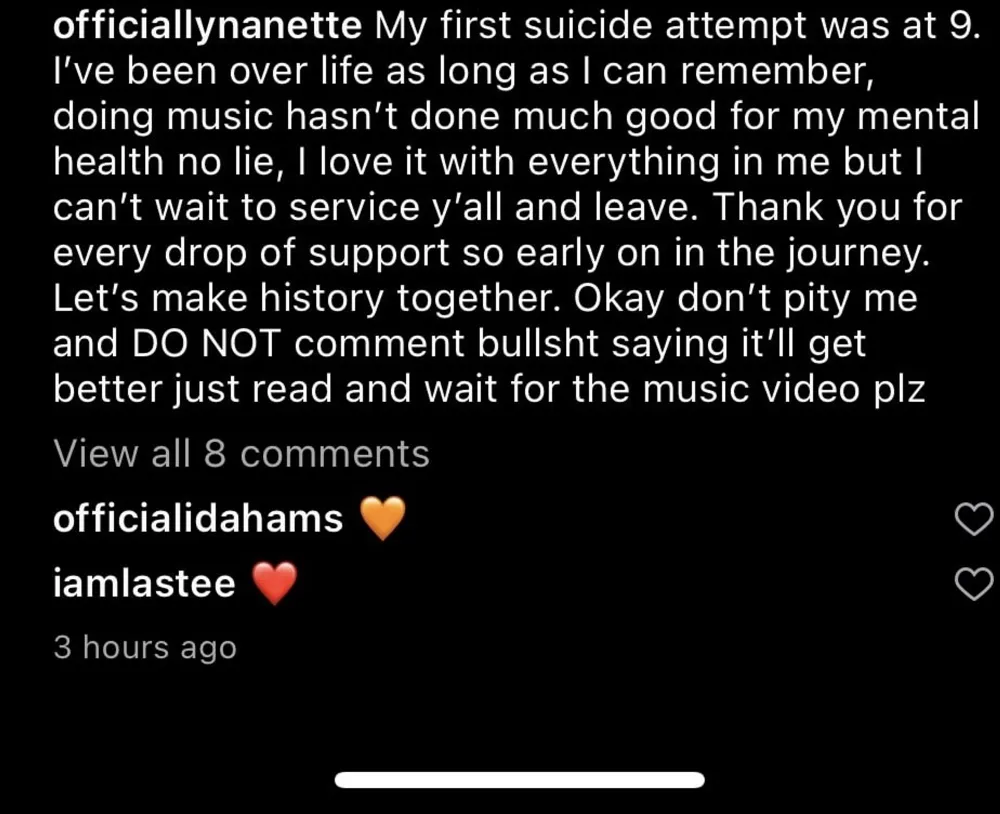Open officialidahams' profile

coord(197,518)
